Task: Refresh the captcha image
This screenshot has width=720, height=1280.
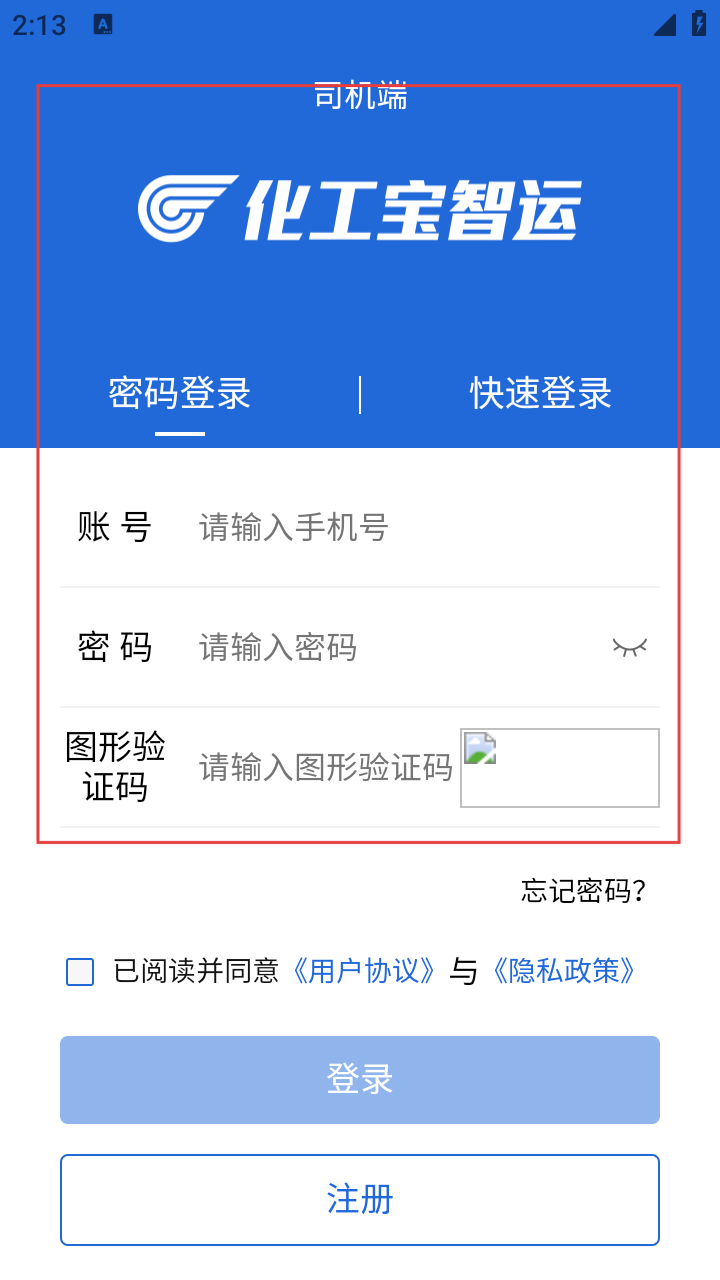Action: coord(559,767)
